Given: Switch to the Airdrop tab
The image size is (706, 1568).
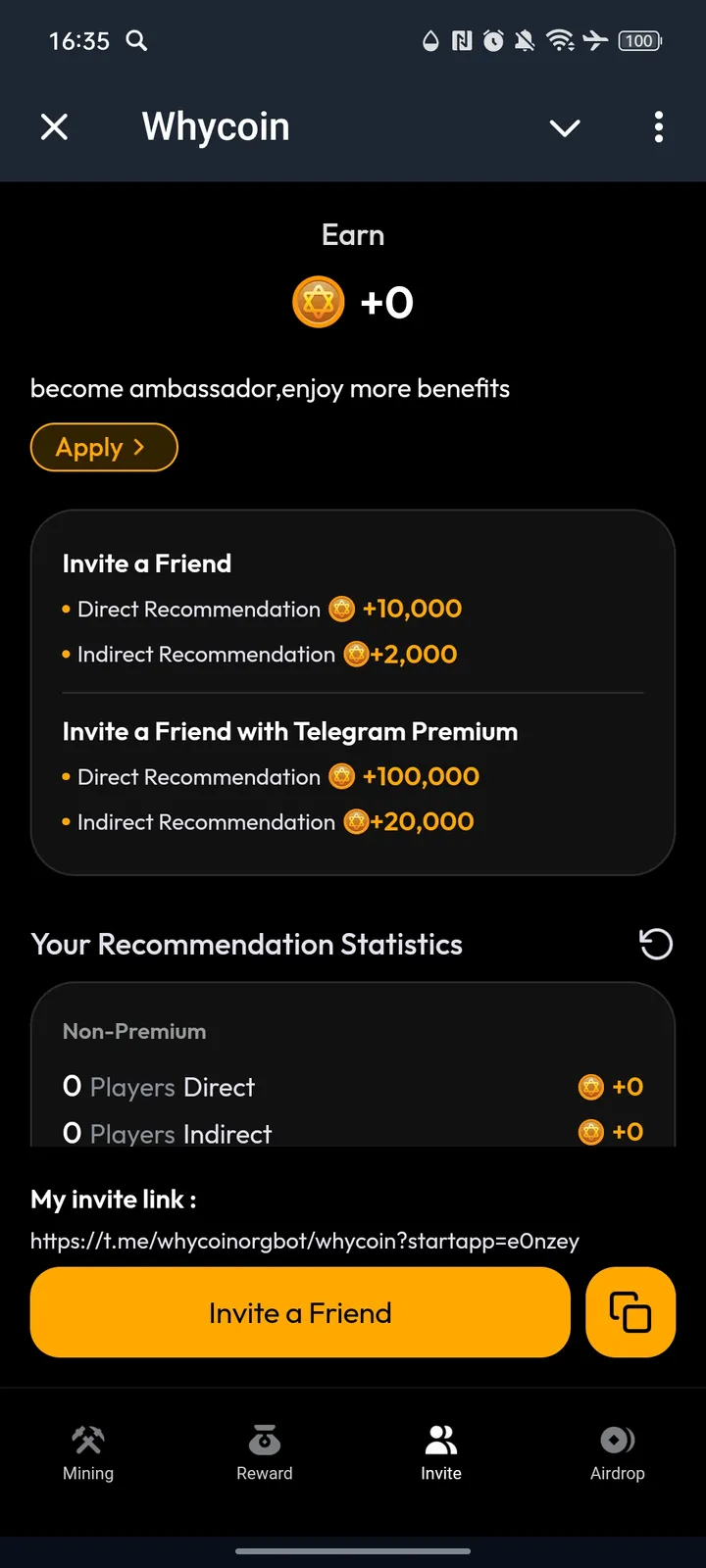Looking at the screenshot, I should 618,1453.
